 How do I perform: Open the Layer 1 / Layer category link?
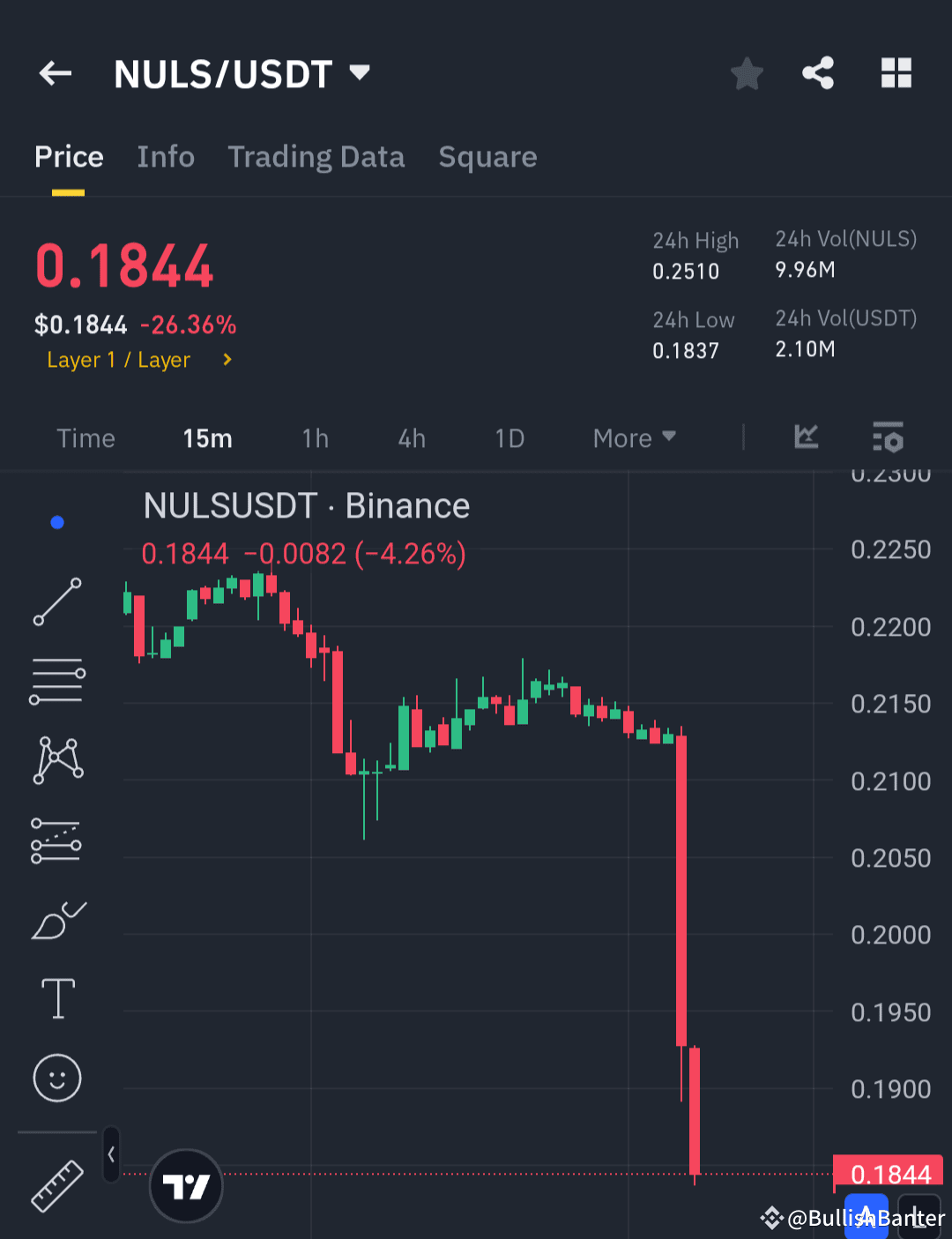click(119, 360)
